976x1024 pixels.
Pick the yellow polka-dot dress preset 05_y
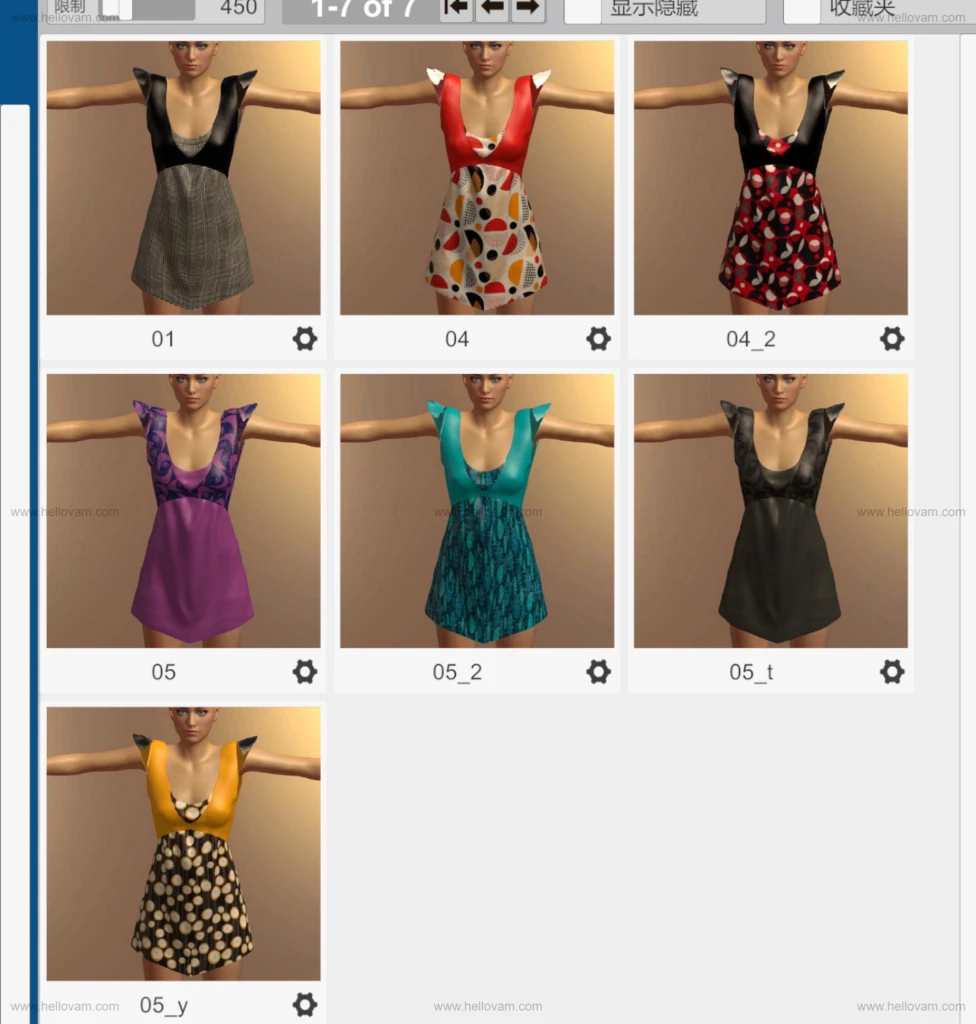183,843
